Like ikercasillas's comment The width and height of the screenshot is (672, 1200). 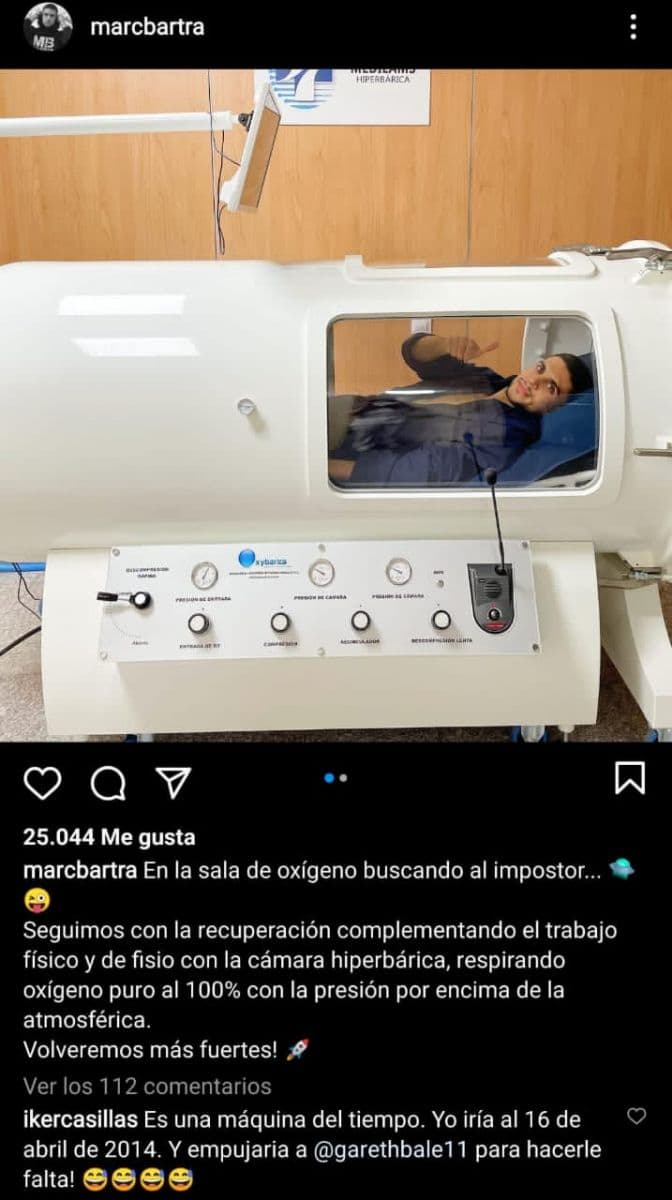636,1116
